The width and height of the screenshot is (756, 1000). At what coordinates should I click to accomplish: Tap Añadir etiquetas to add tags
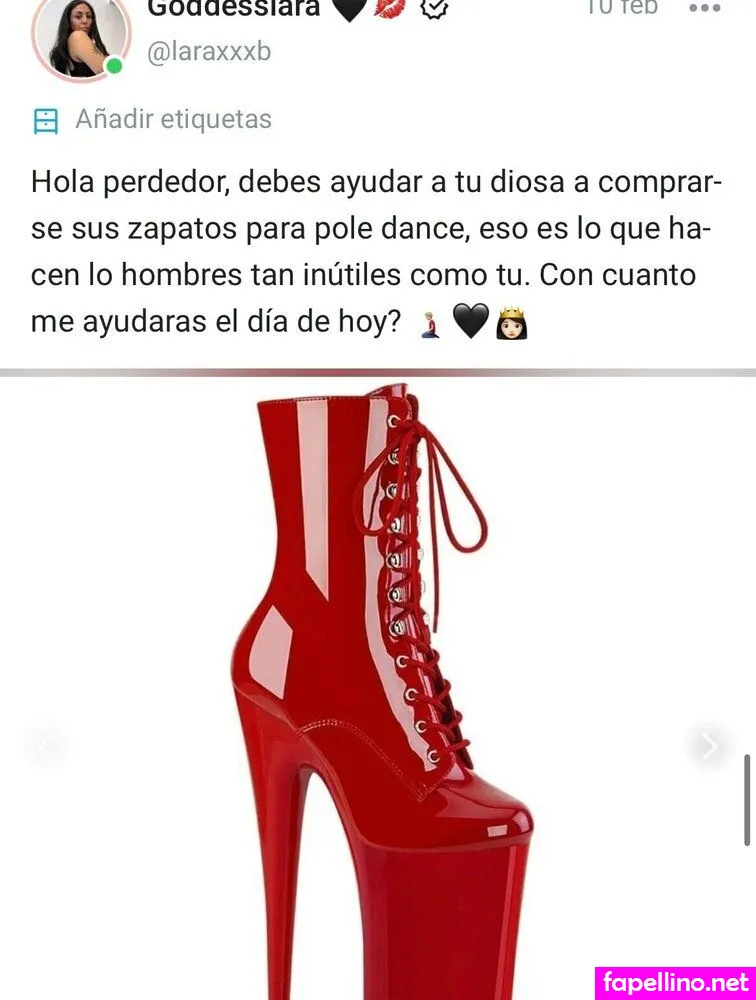pyautogui.click(x=173, y=120)
